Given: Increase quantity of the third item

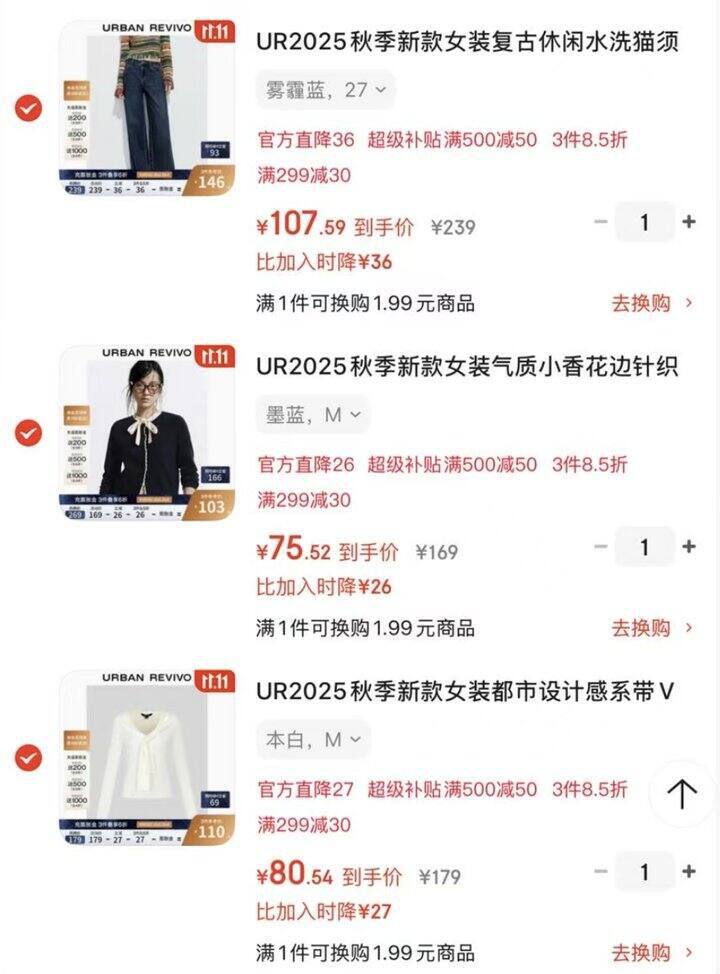Looking at the screenshot, I should pos(687,873).
